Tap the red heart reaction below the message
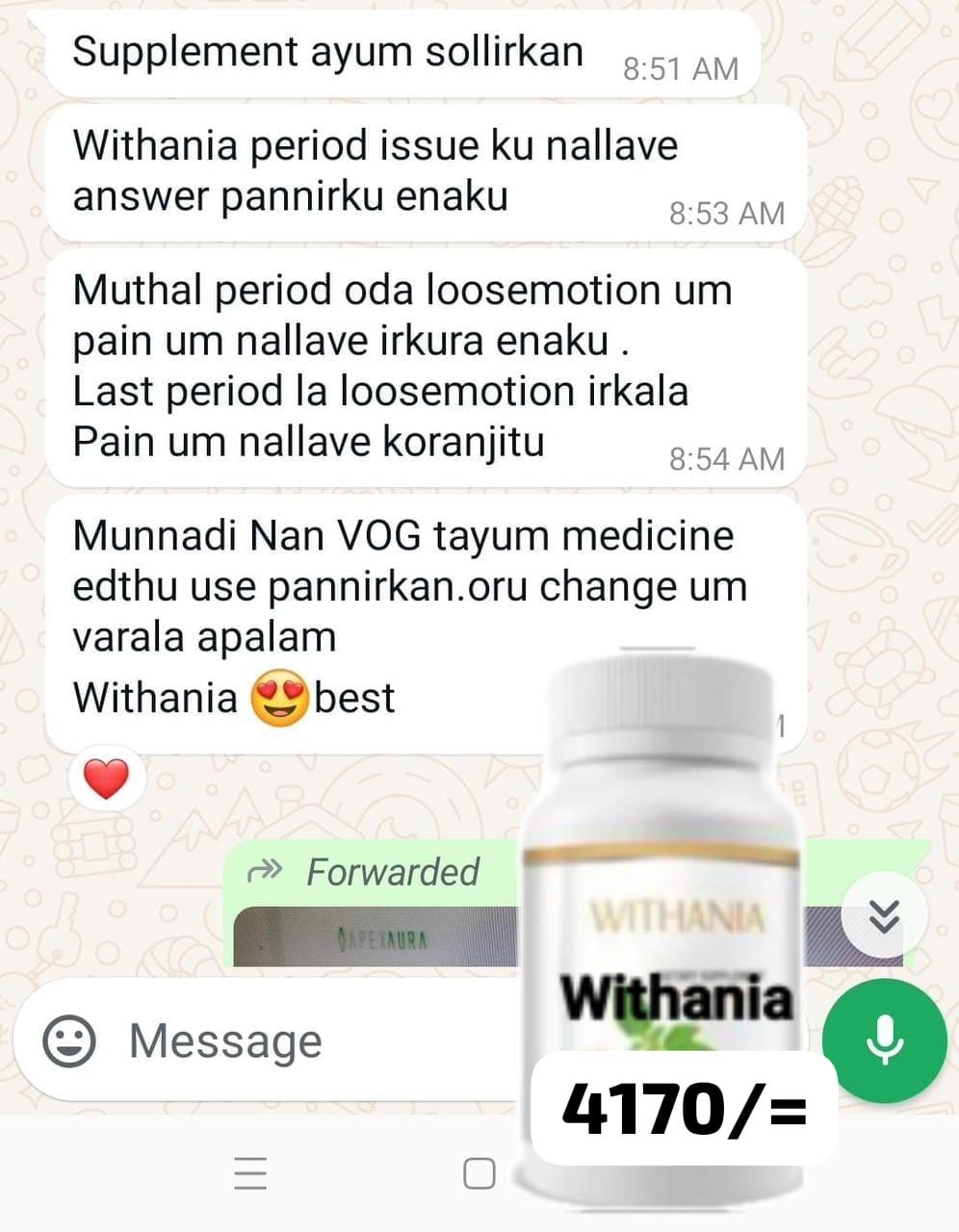Viewport: 959px width, 1232px height. [106, 777]
